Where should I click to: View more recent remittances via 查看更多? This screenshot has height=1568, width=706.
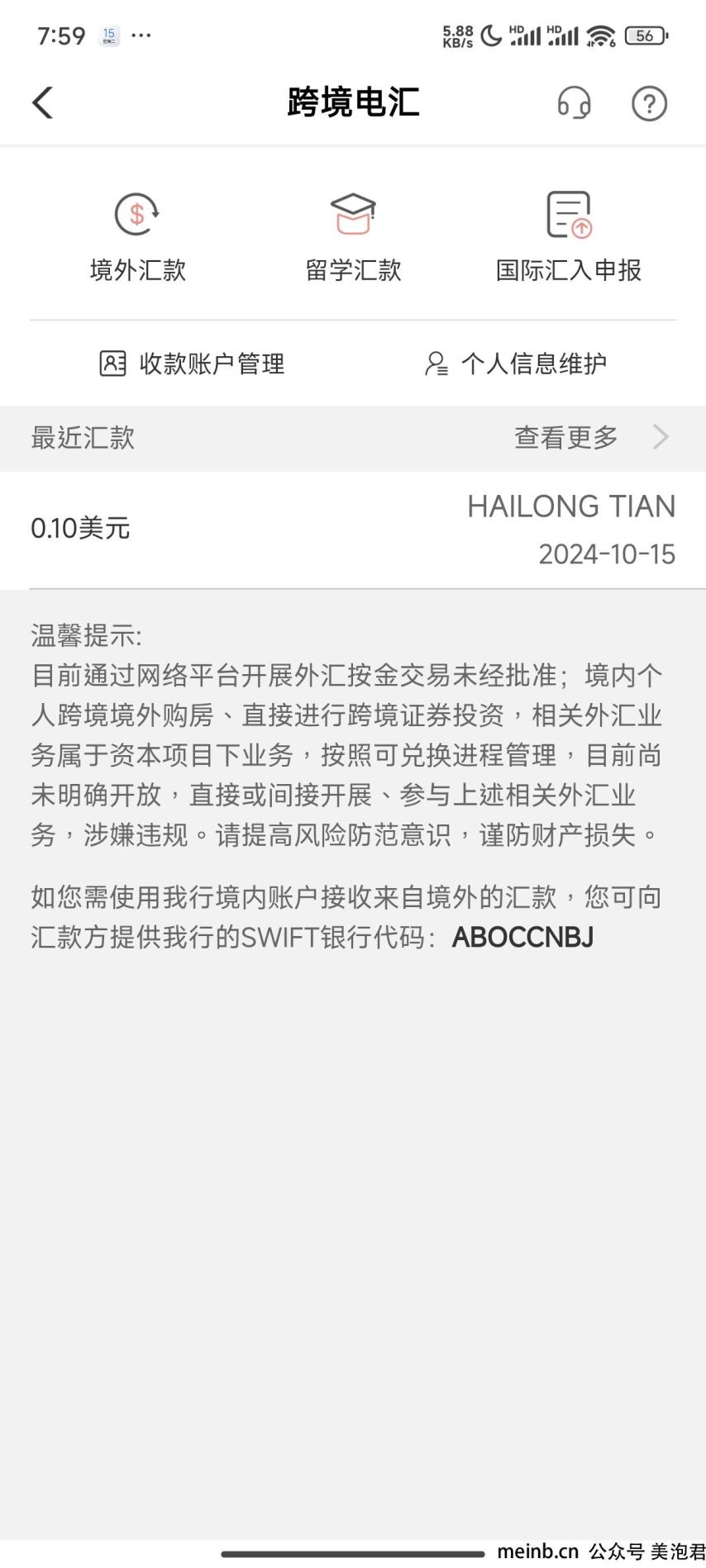(591, 437)
